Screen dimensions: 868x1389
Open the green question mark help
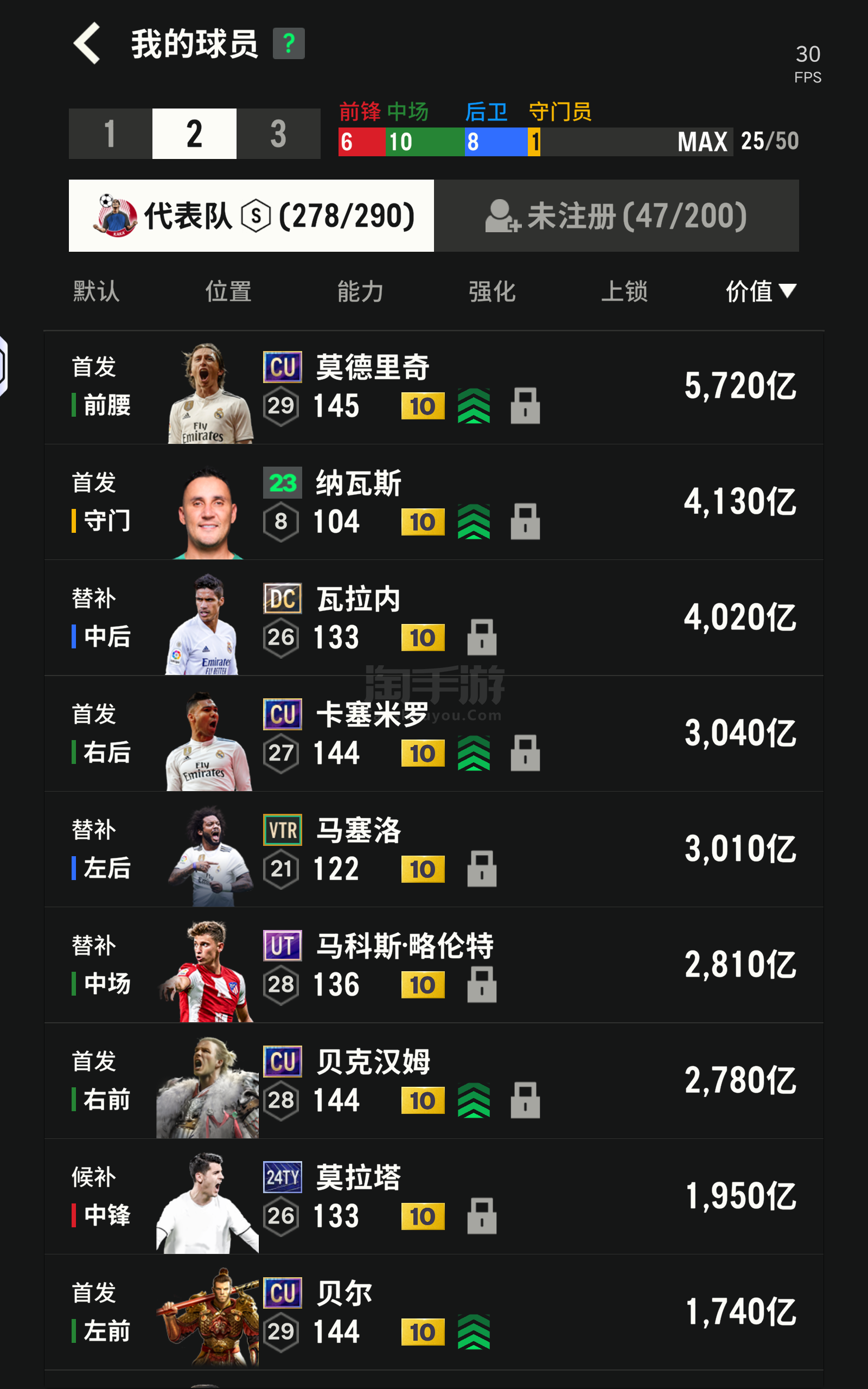click(288, 43)
